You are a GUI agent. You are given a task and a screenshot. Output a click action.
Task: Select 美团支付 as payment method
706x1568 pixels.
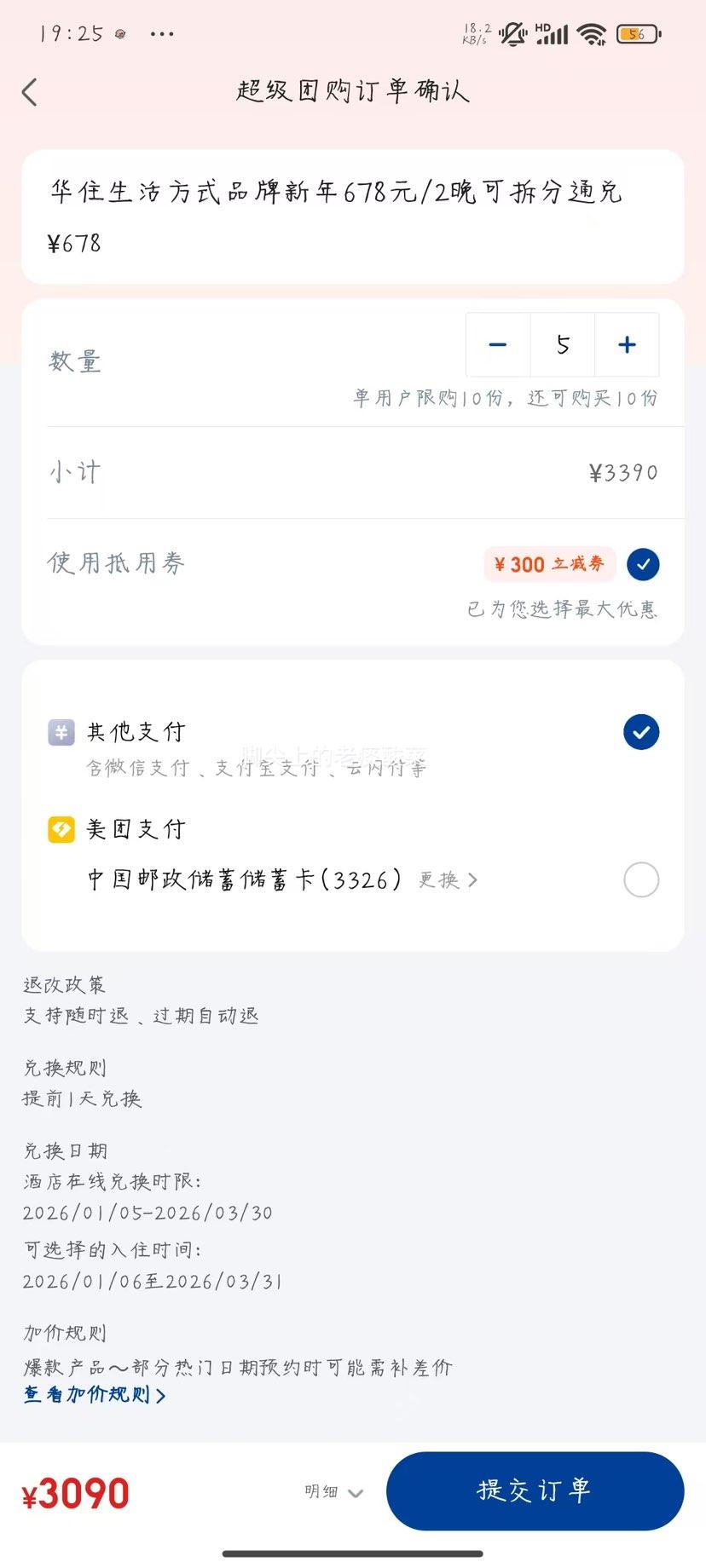pos(641,879)
